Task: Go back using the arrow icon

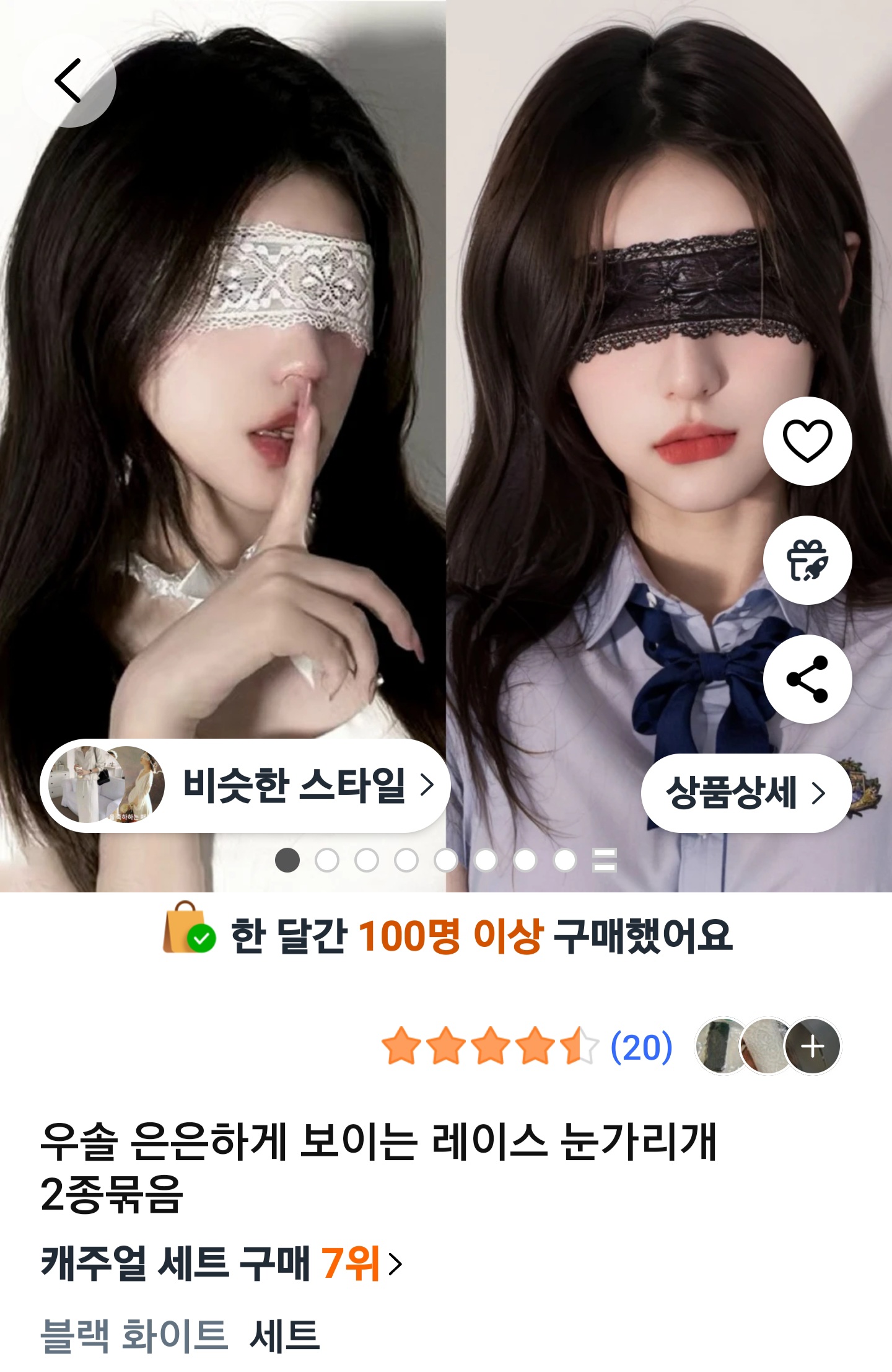Action: click(x=68, y=81)
